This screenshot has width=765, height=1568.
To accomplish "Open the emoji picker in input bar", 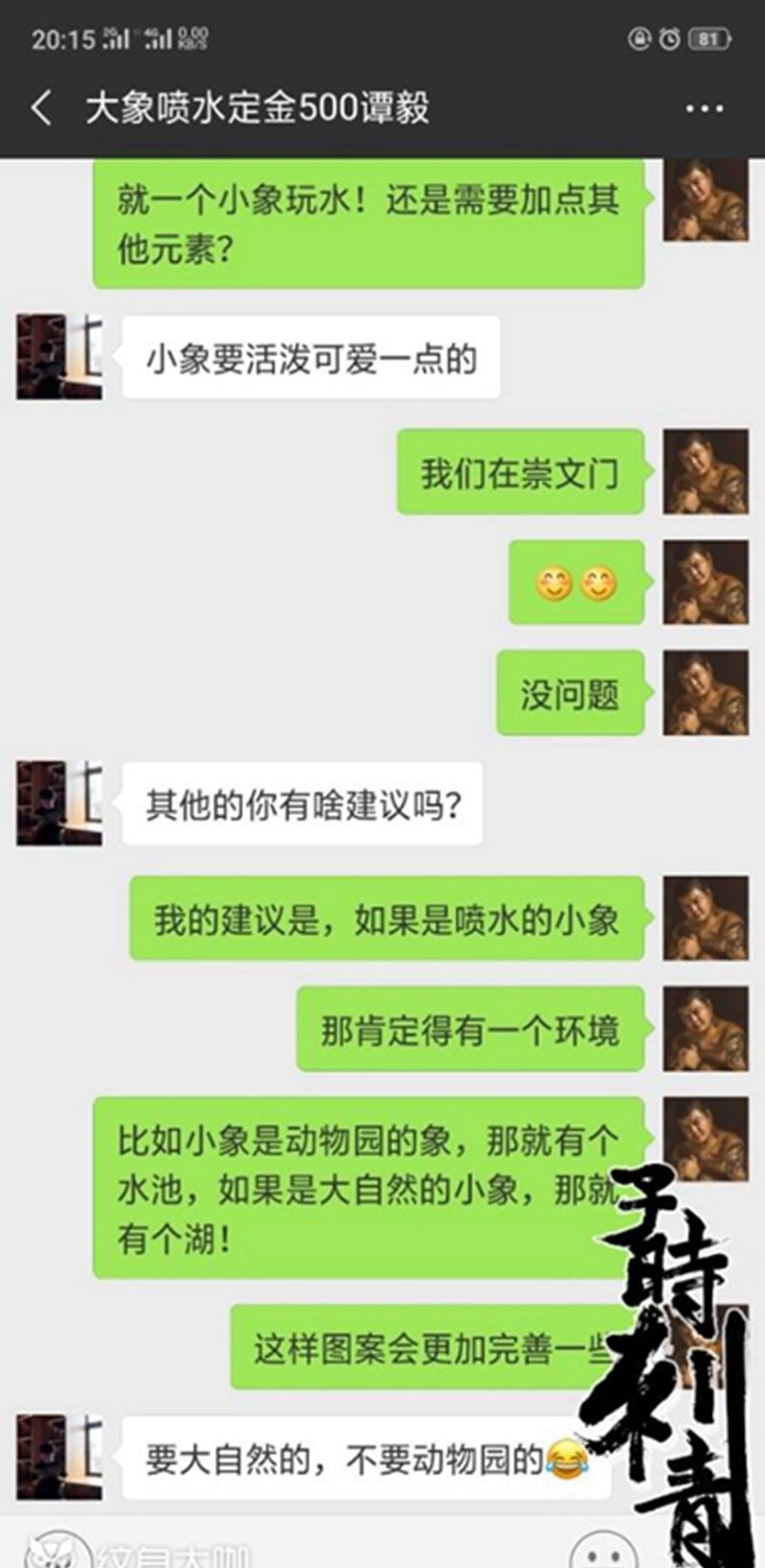I will [x=602, y=1552].
